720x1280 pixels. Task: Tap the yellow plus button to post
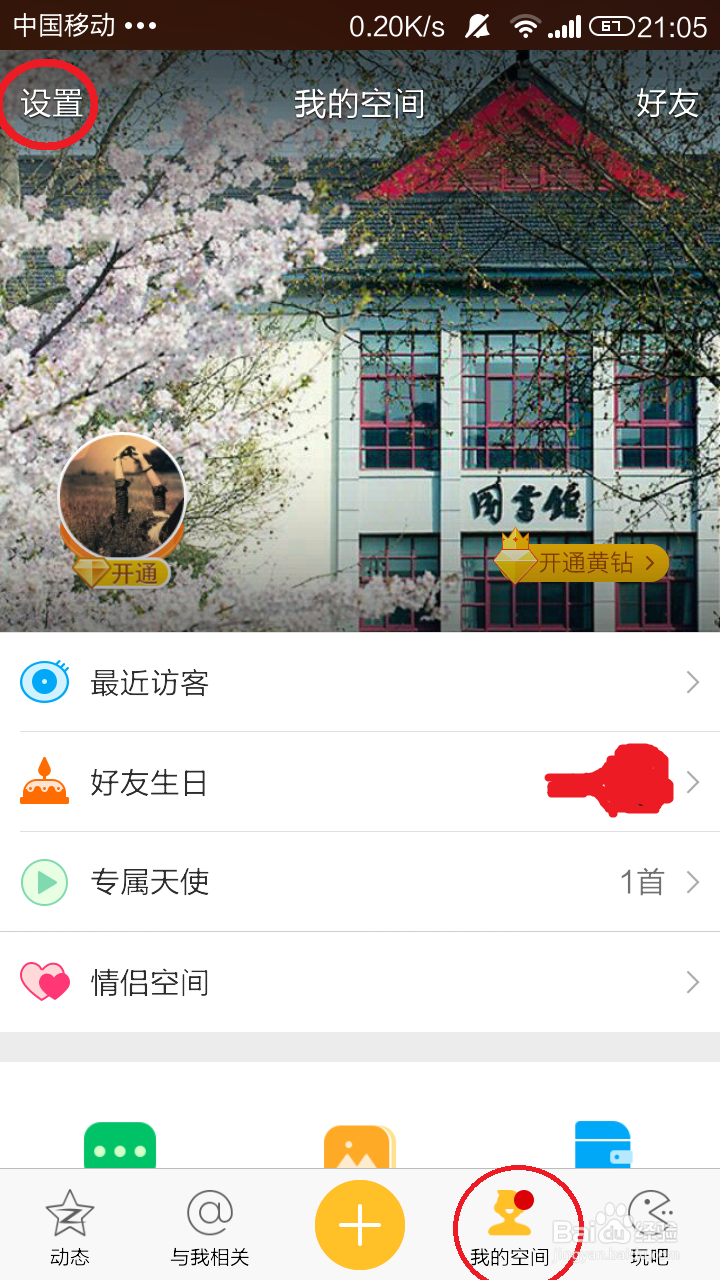pos(360,1224)
